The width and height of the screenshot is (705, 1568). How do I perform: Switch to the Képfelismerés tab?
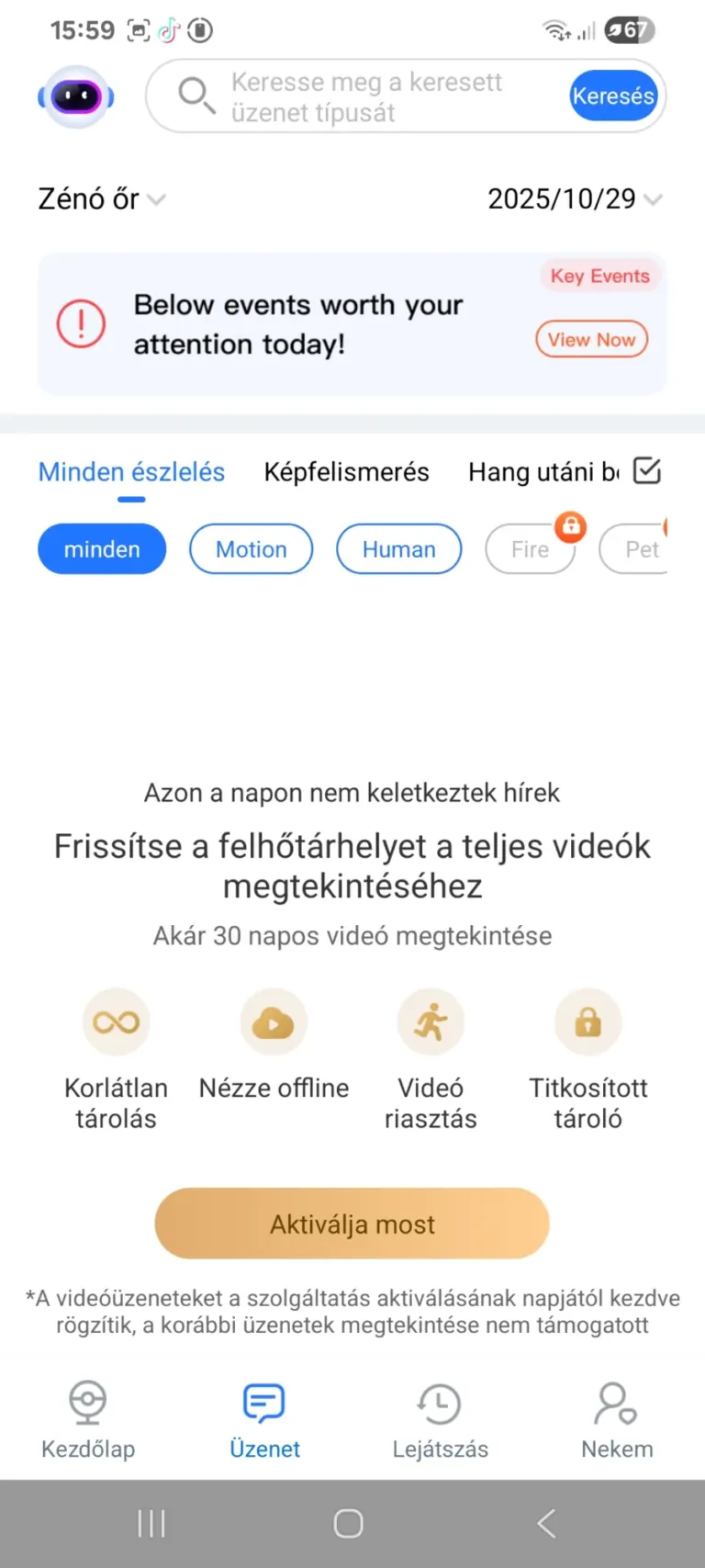point(346,471)
